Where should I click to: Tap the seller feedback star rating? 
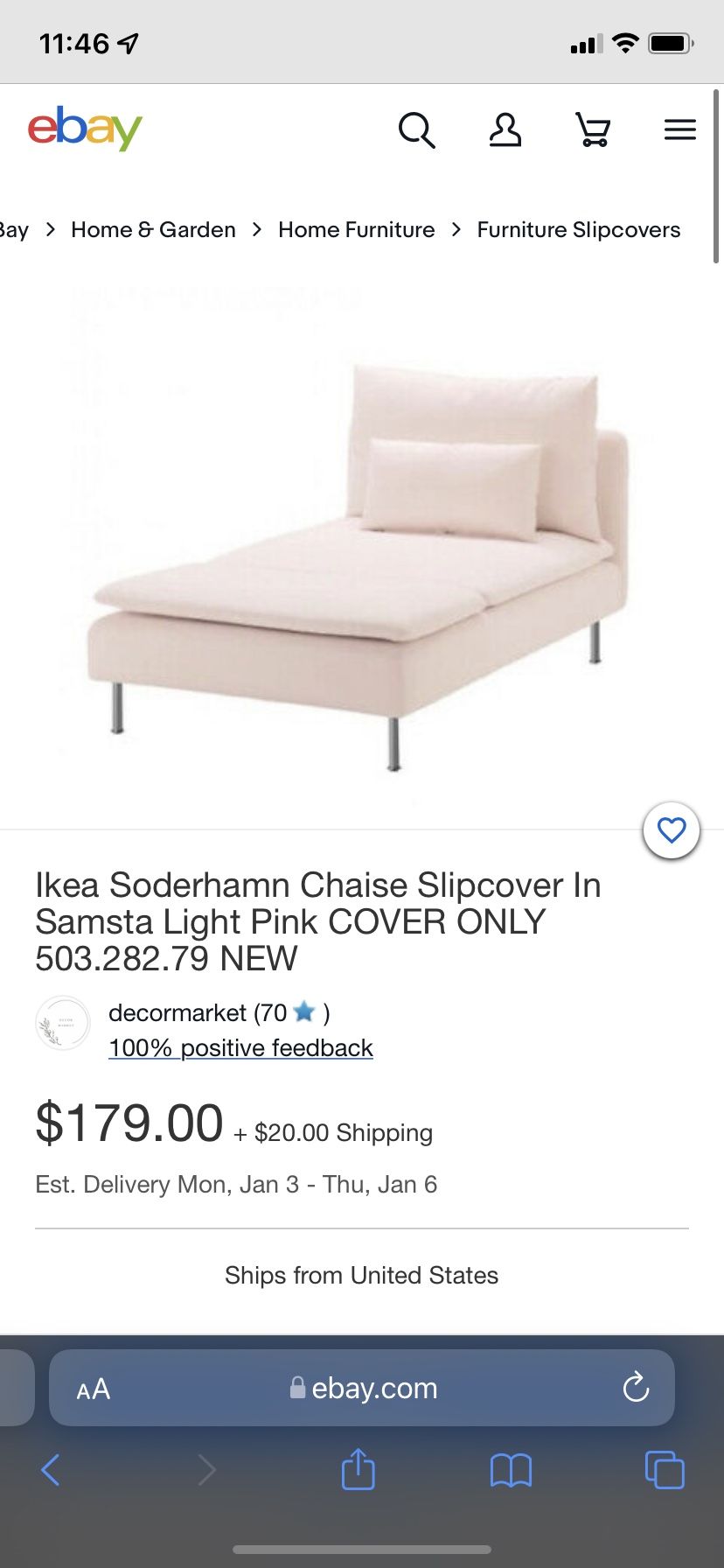point(303,1011)
